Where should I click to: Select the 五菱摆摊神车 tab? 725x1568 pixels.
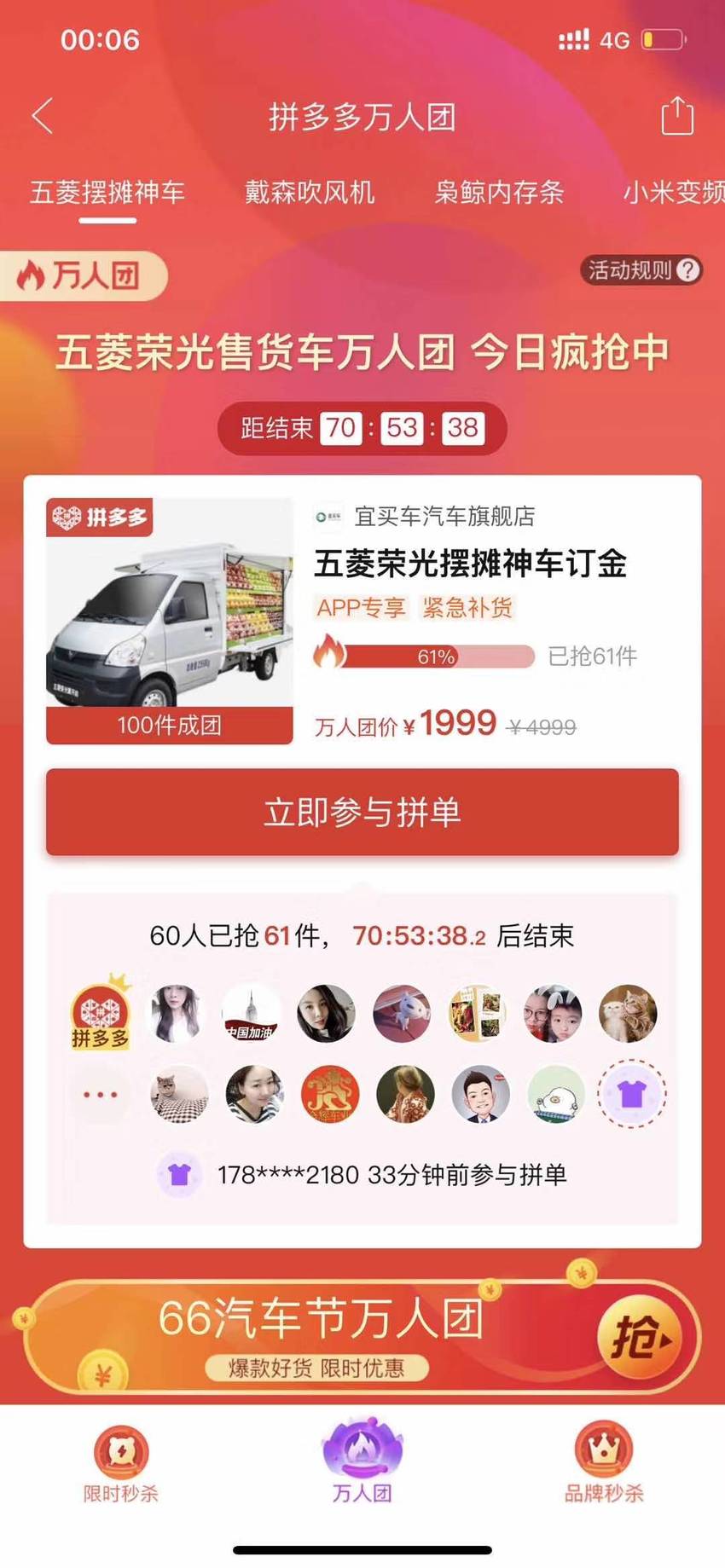107,192
